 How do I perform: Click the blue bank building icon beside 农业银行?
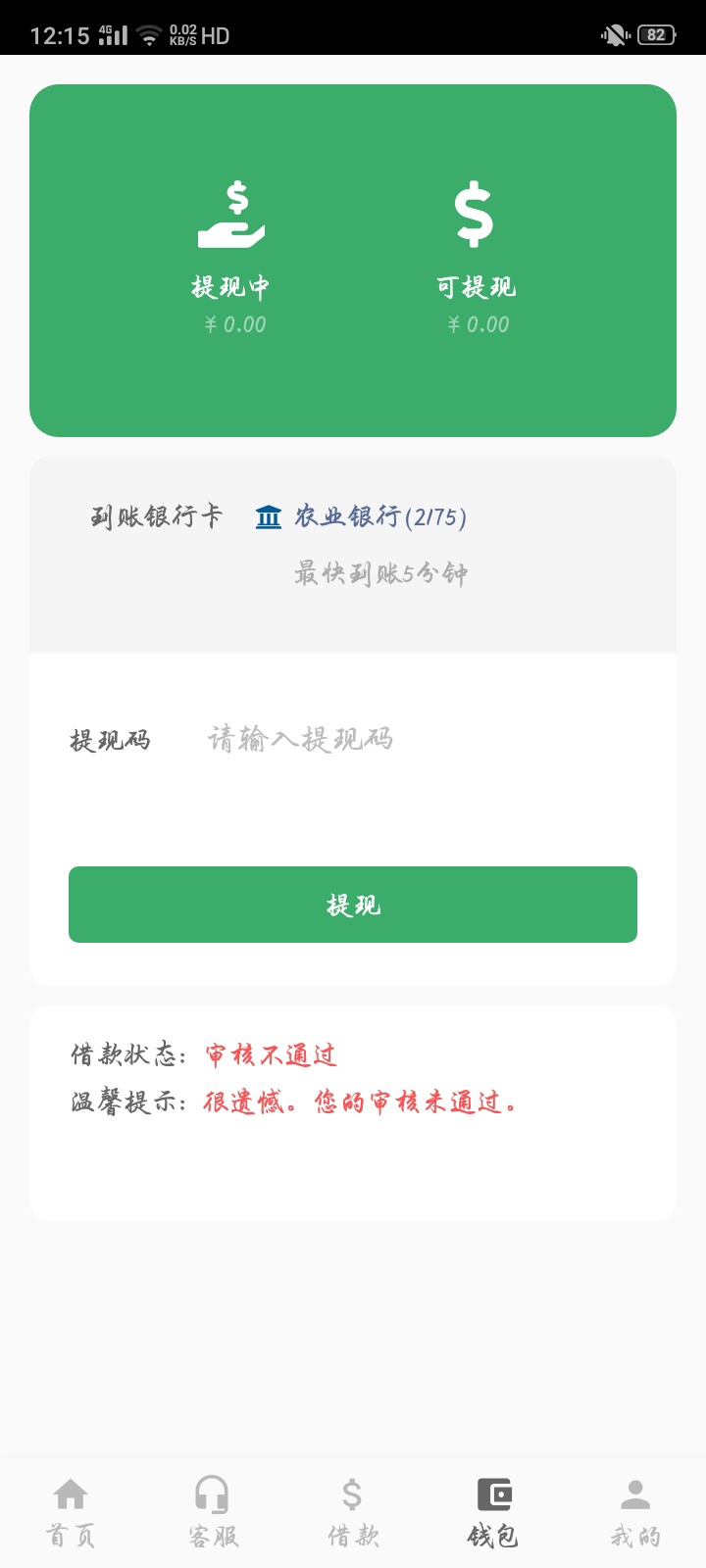coord(269,516)
